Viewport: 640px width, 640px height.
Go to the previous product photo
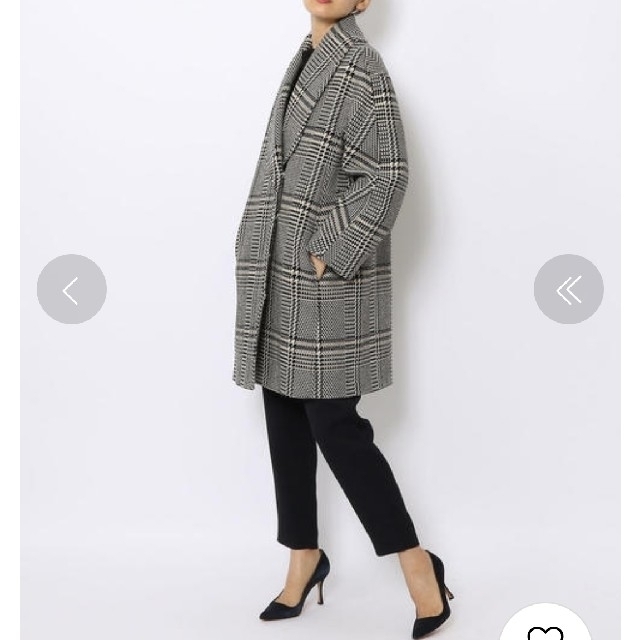click(71, 290)
